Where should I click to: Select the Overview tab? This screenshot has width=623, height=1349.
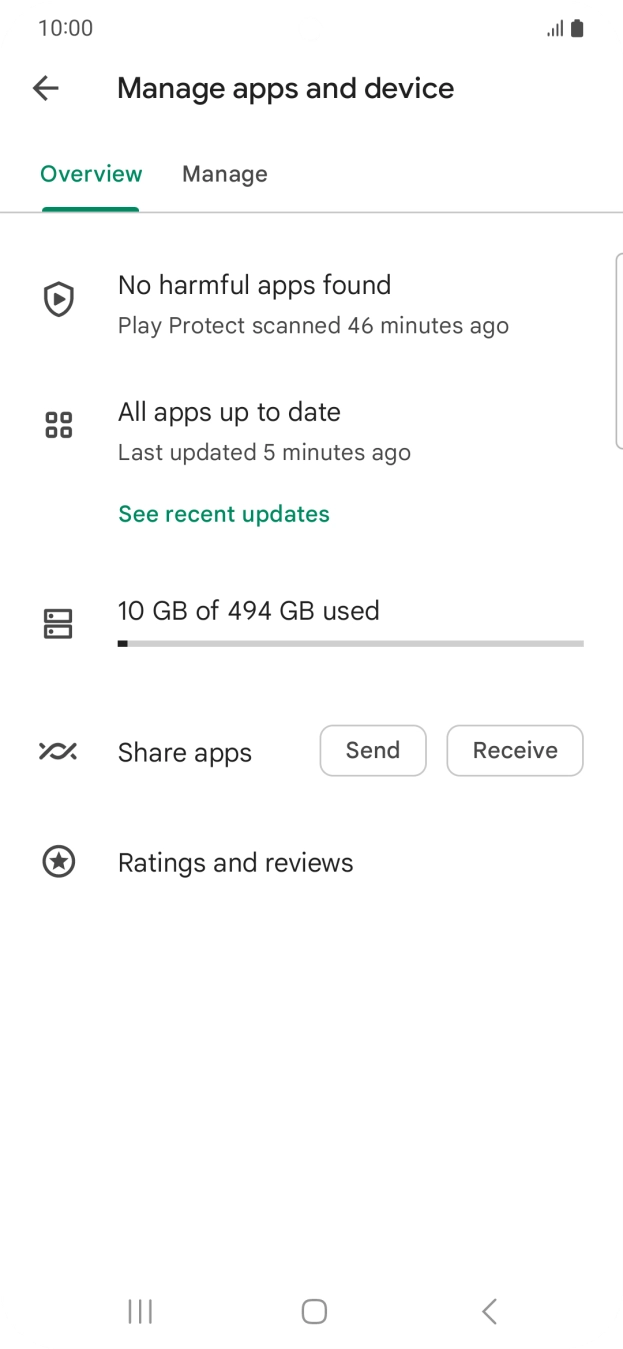click(91, 174)
